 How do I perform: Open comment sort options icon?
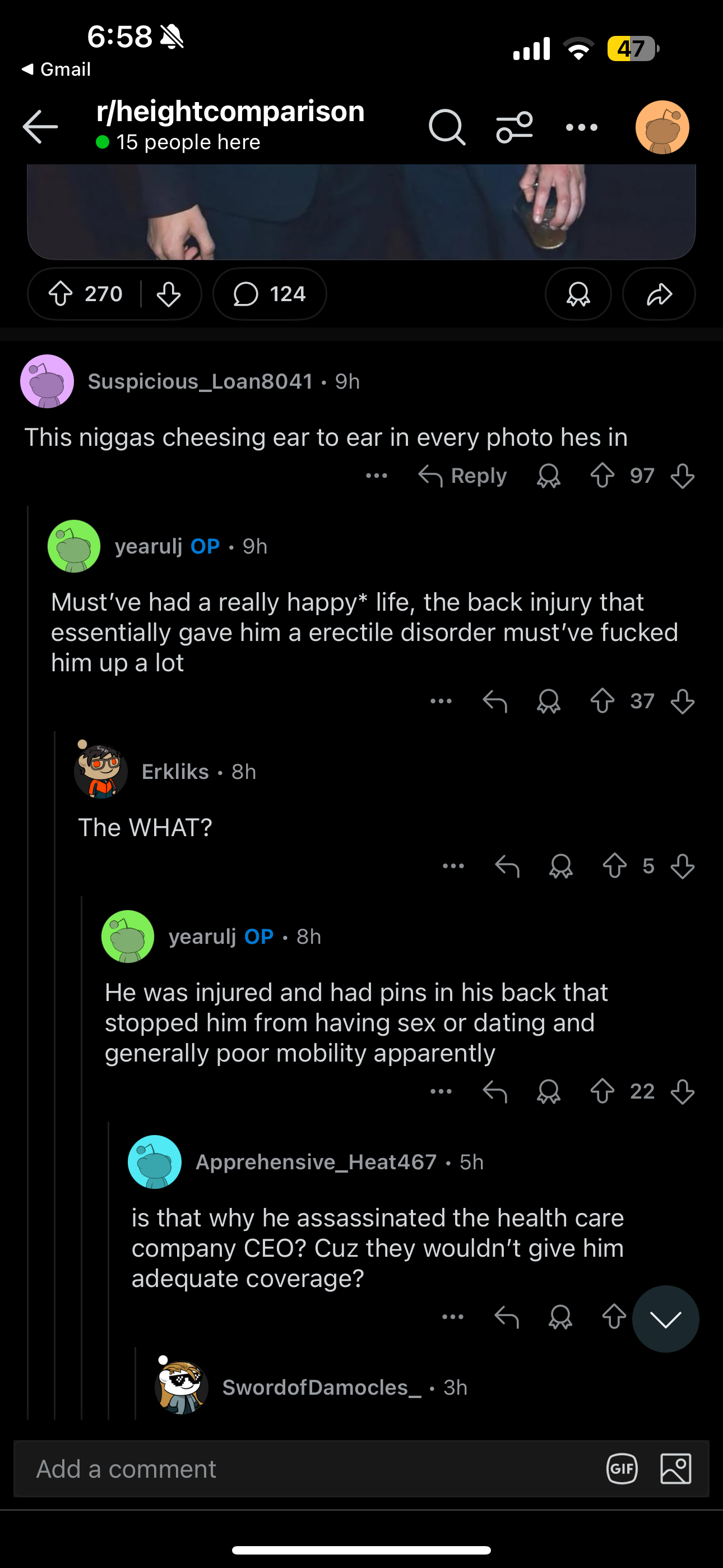pos(515,127)
